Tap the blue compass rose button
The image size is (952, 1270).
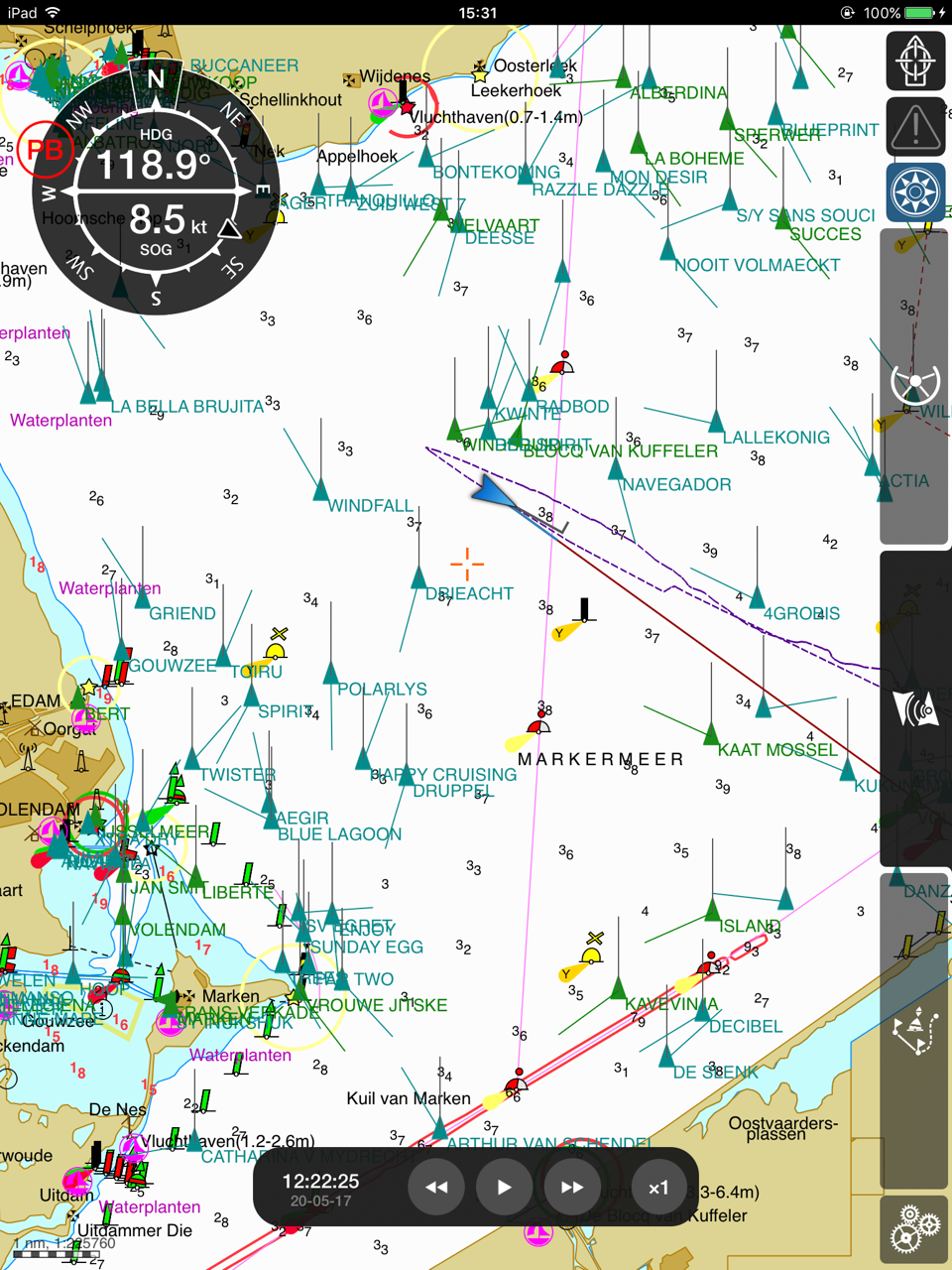coord(914,191)
